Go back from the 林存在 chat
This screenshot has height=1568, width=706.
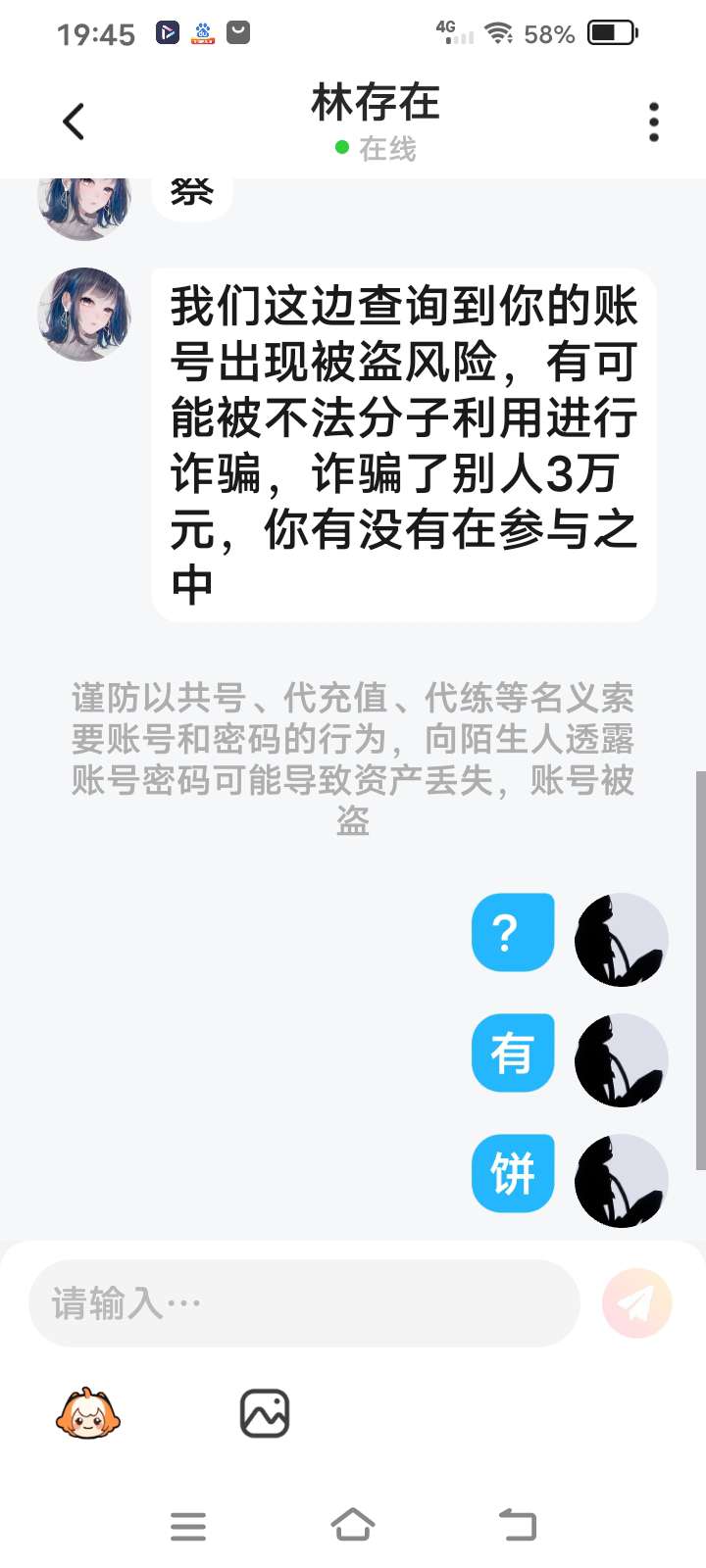click(74, 122)
